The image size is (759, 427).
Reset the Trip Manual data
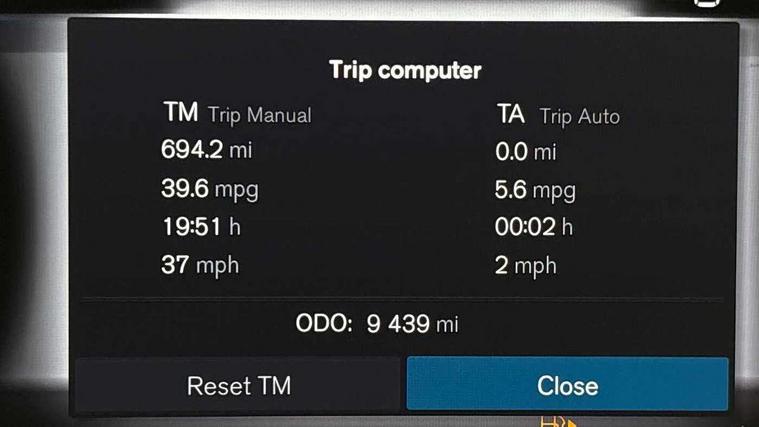click(x=238, y=385)
